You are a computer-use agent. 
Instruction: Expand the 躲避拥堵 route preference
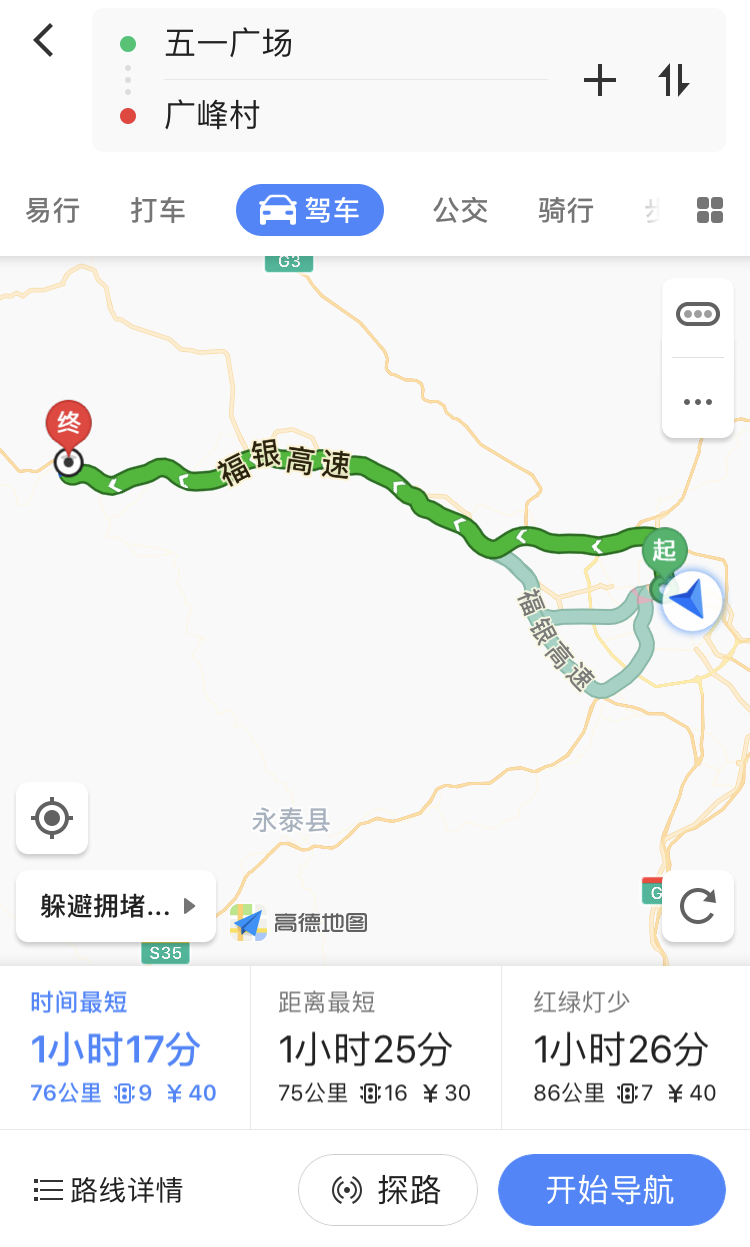tap(116, 906)
